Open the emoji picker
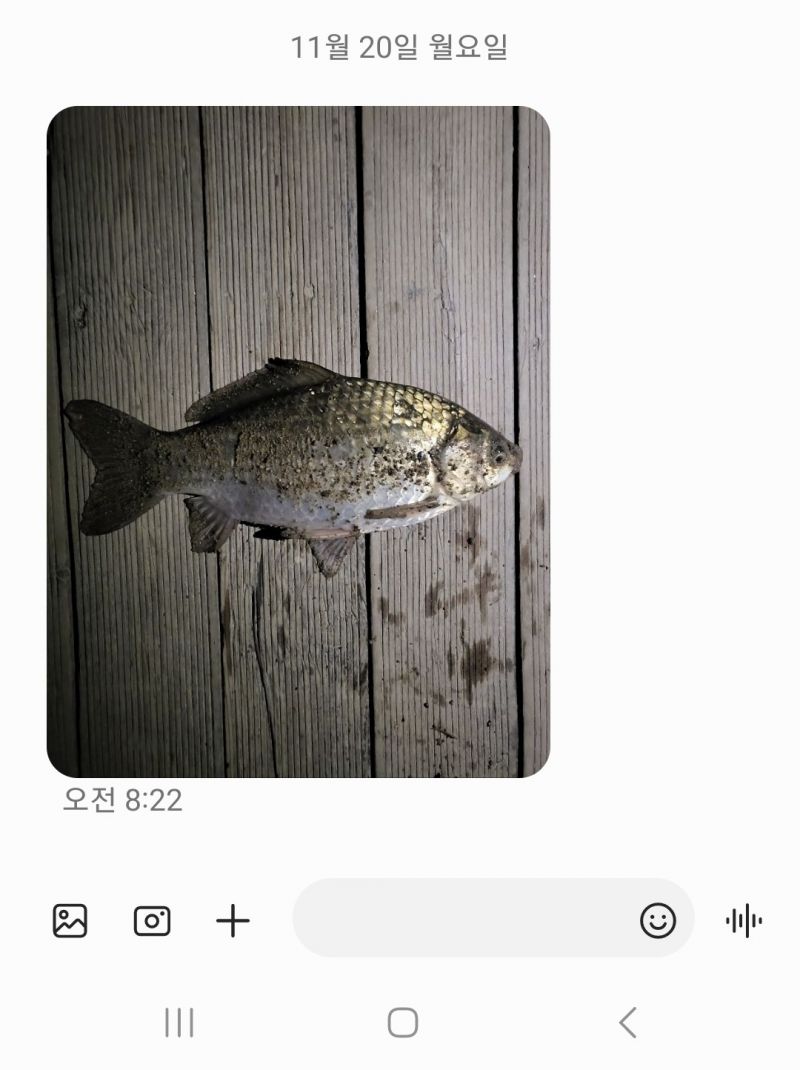 (x=658, y=920)
